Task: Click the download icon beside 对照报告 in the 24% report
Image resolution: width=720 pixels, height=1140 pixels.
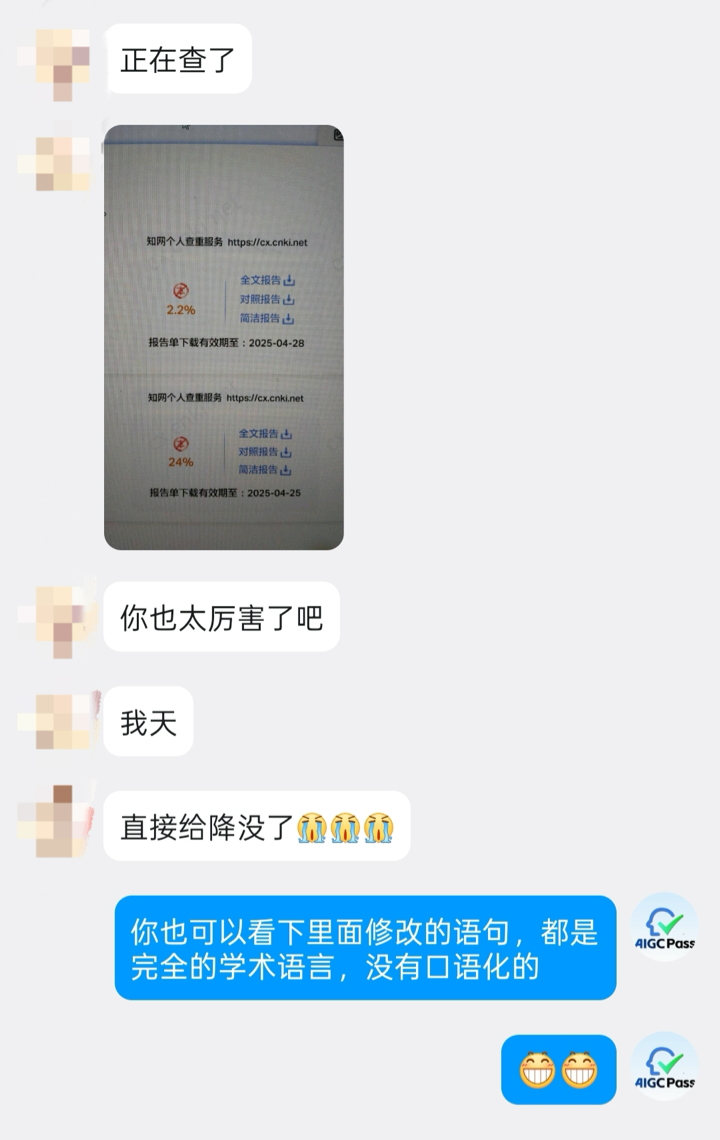Action: (x=288, y=451)
